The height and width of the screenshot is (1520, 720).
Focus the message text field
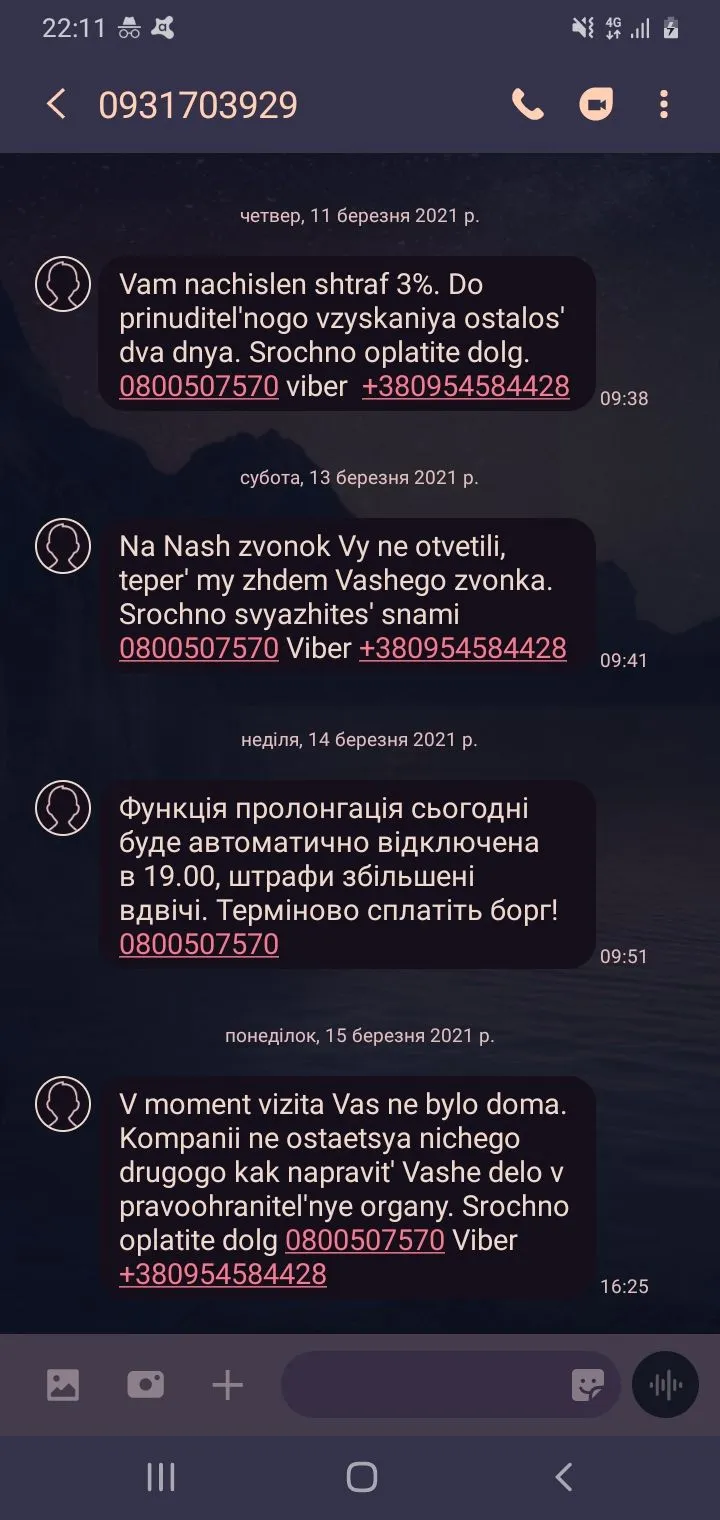pos(420,1385)
